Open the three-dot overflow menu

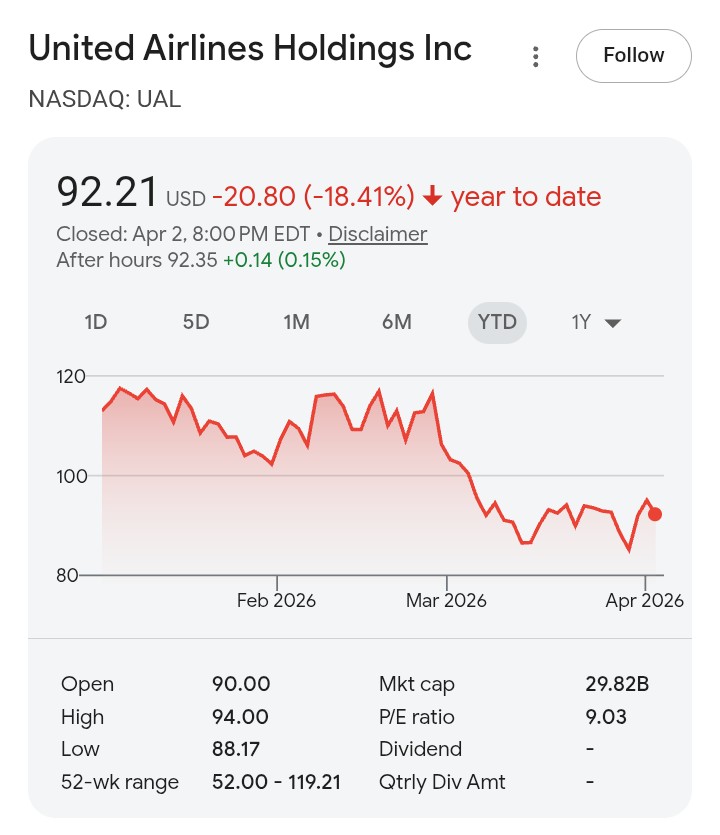pyautogui.click(x=536, y=57)
